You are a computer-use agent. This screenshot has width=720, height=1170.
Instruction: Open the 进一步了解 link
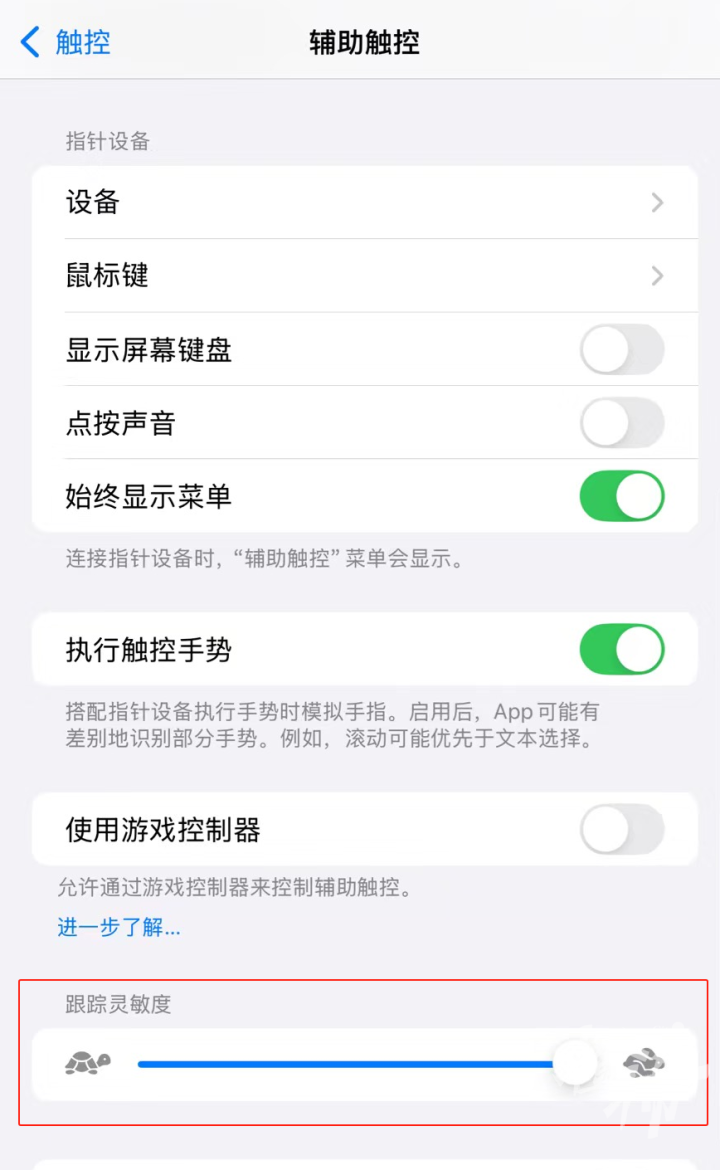(119, 927)
